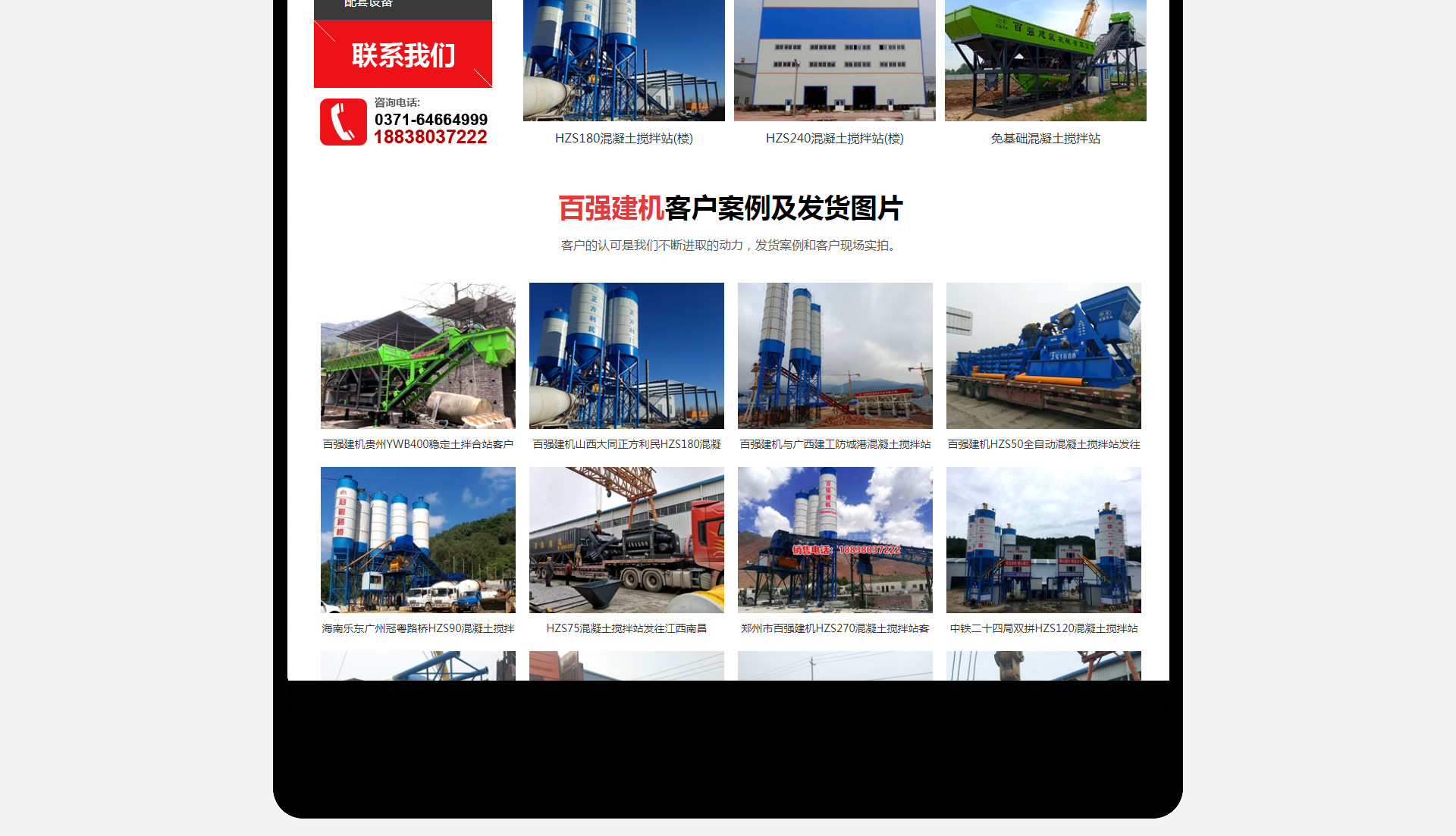1456x836 pixels.
Task: Open the HZS180混凝土搅拌站(楼) product
Action: point(623,138)
